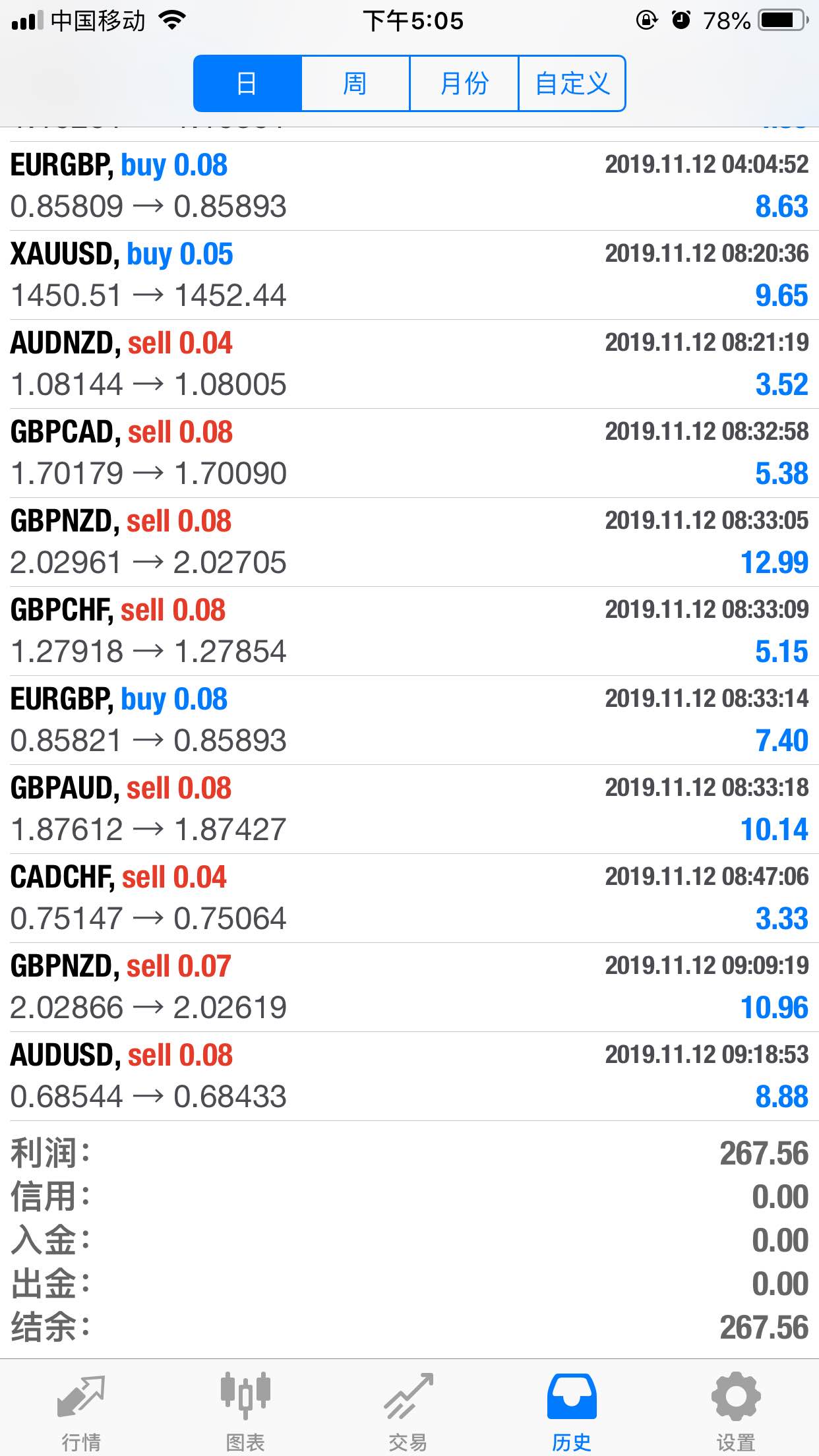Switch to the 周 (week) period
The height and width of the screenshot is (1456, 819).
click(x=355, y=84)
